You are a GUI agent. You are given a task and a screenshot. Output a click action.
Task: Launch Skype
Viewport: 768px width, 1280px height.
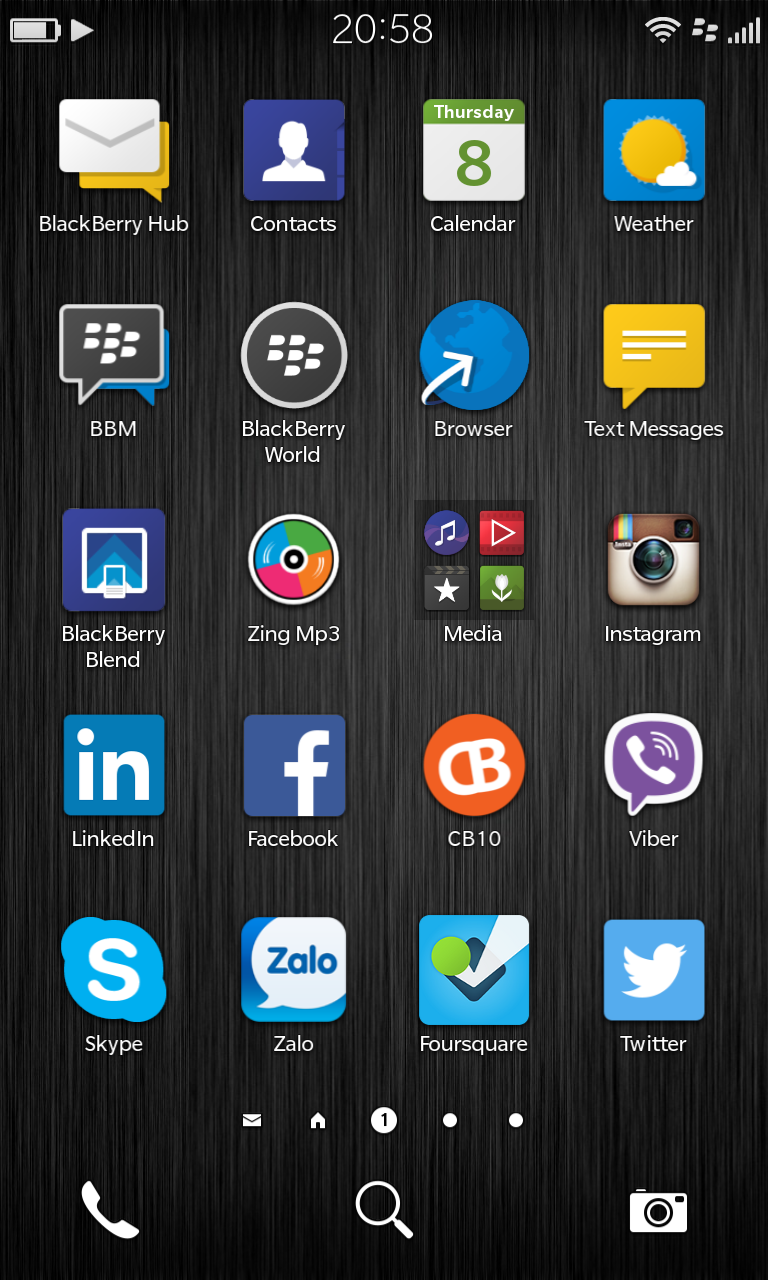[113, 970]
